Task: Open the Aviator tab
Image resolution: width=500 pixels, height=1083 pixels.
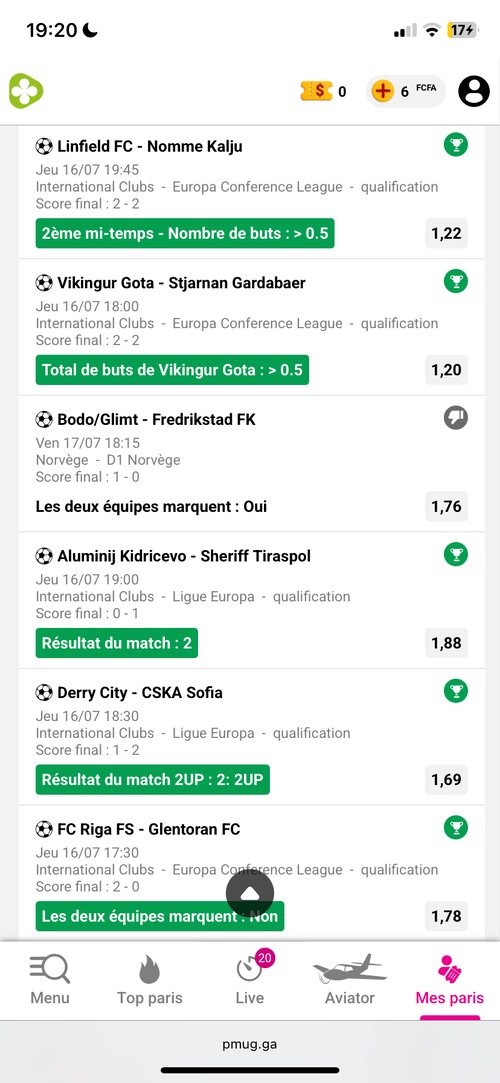Action: tap(350, 979)
